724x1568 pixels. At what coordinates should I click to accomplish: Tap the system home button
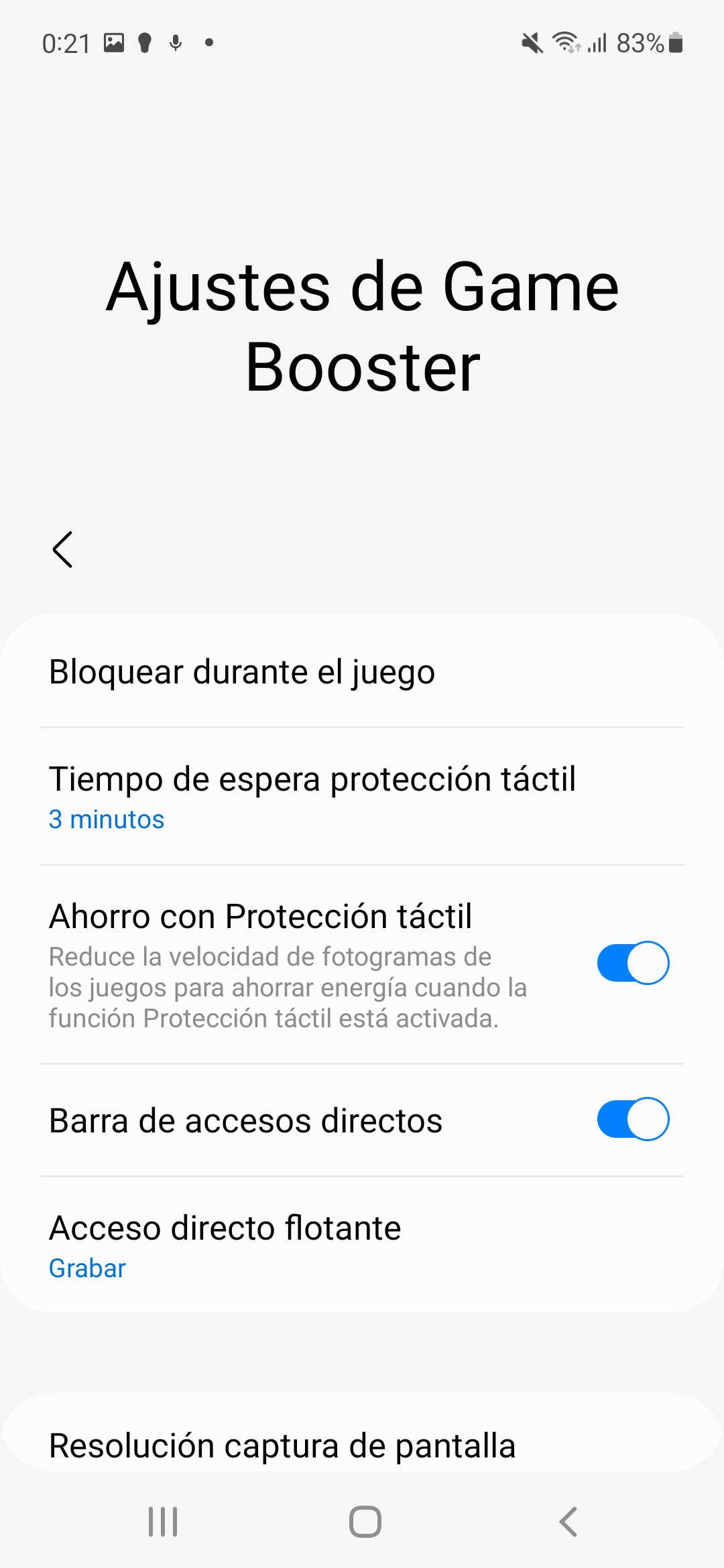[x=365, y=1522]
